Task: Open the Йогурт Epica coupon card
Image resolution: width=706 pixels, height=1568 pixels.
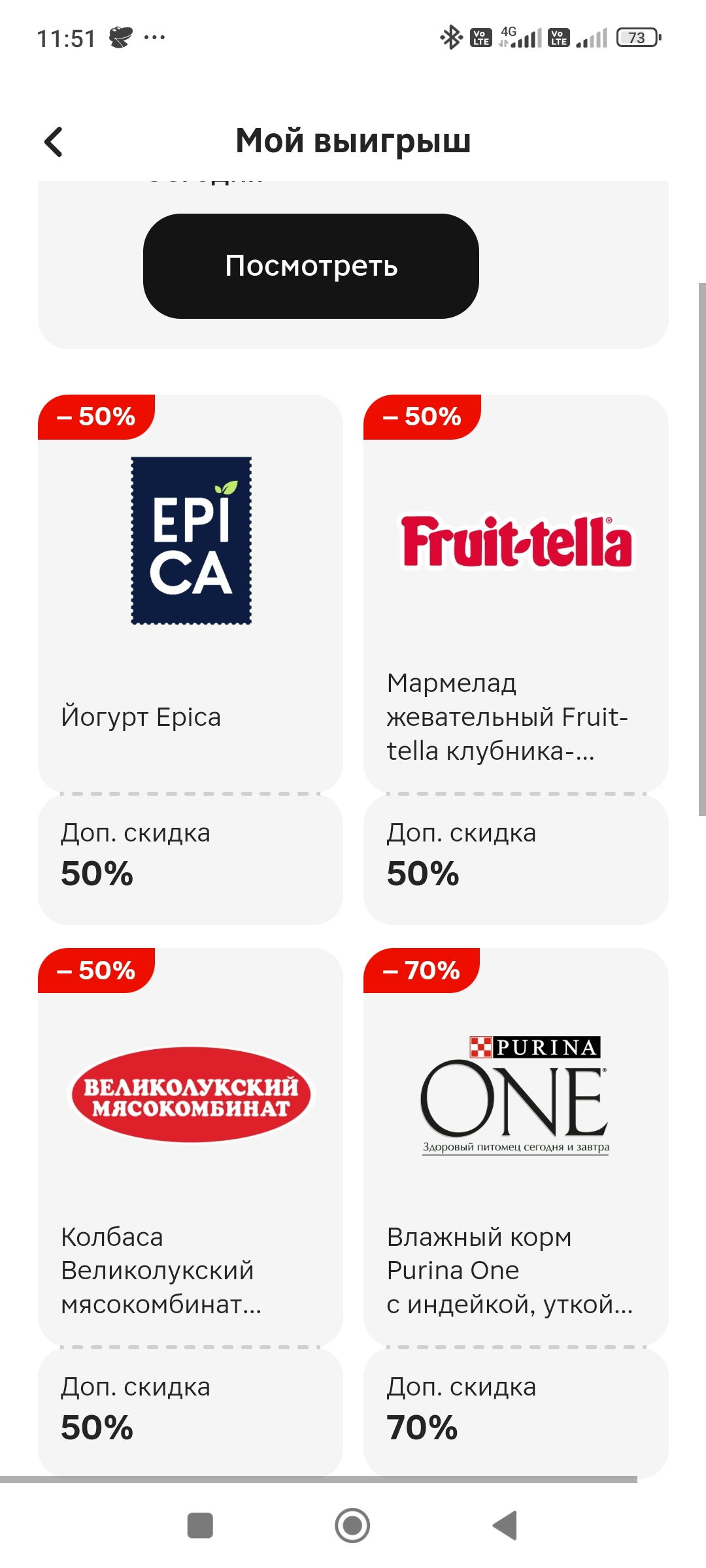Action: (x=190, y=659)
